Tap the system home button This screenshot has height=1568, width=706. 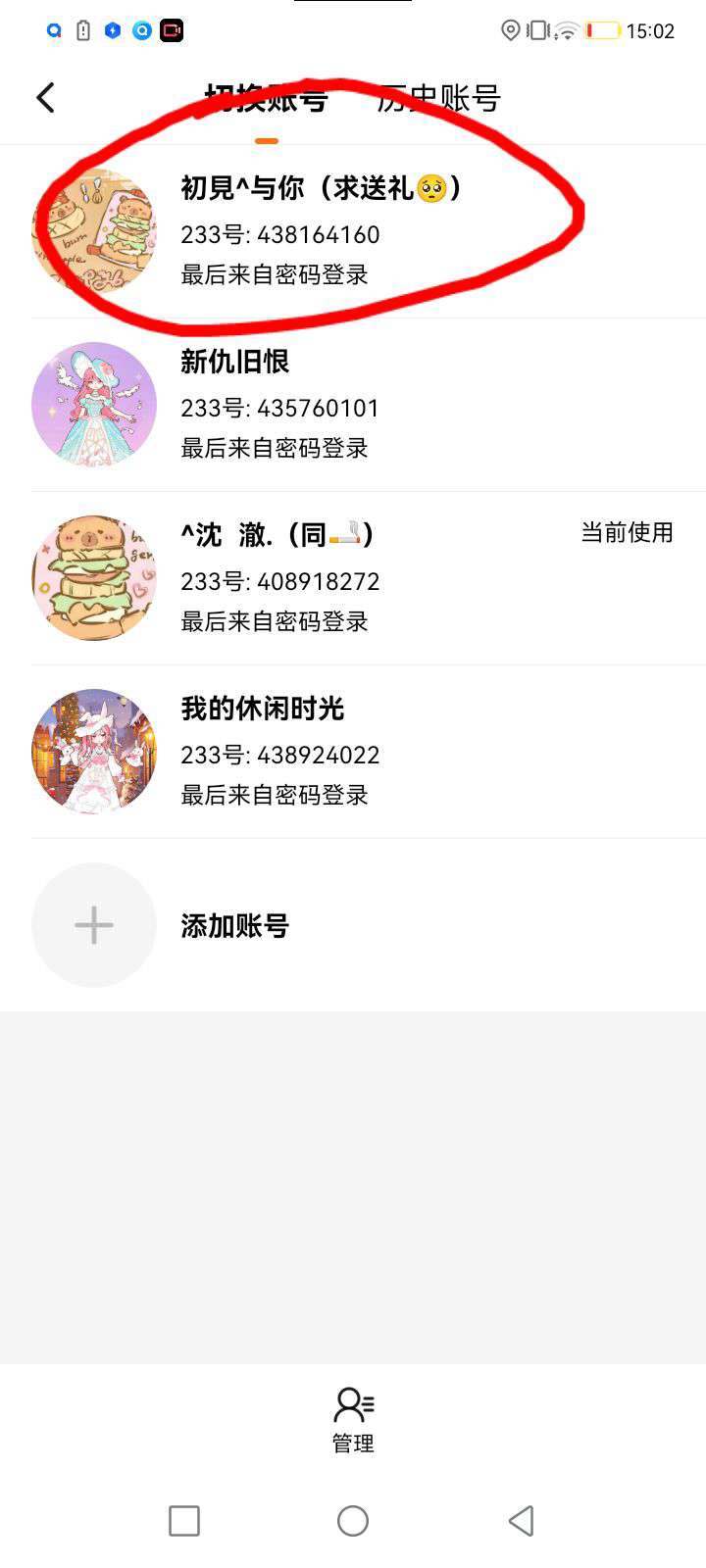[x=353, y=1521]
